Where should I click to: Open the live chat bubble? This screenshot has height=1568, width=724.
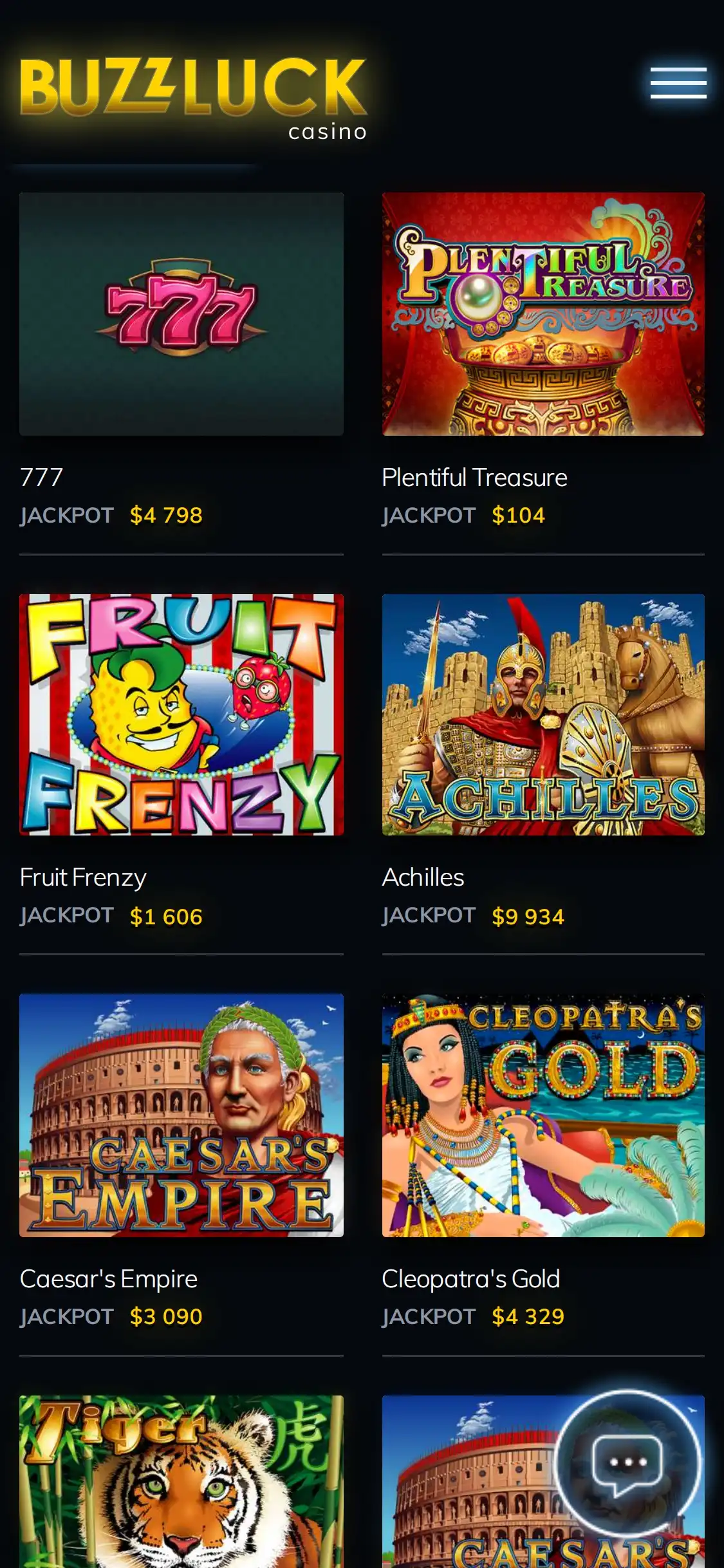(627, 1464)
